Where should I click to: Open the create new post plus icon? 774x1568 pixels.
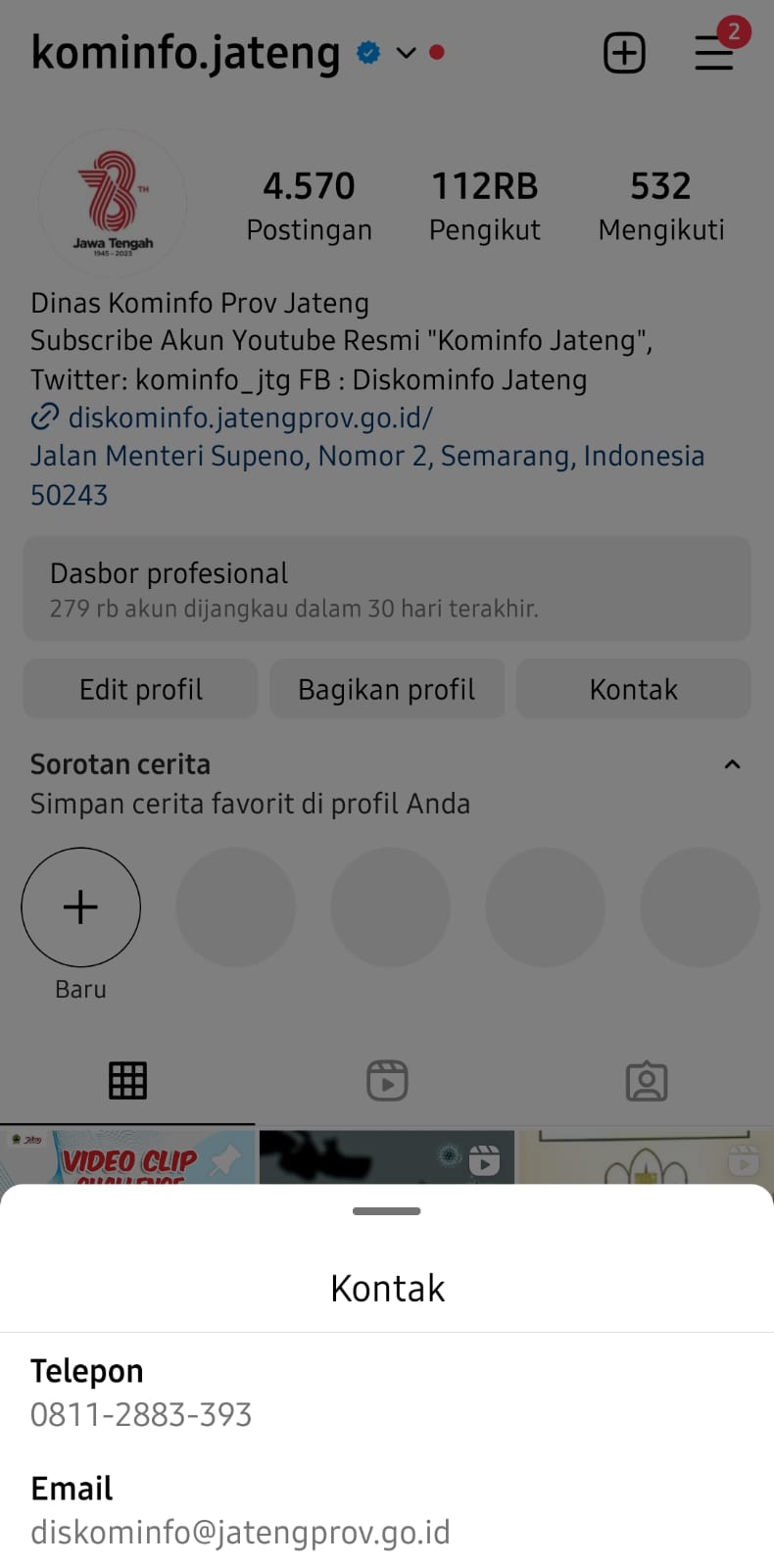[624, 53]
